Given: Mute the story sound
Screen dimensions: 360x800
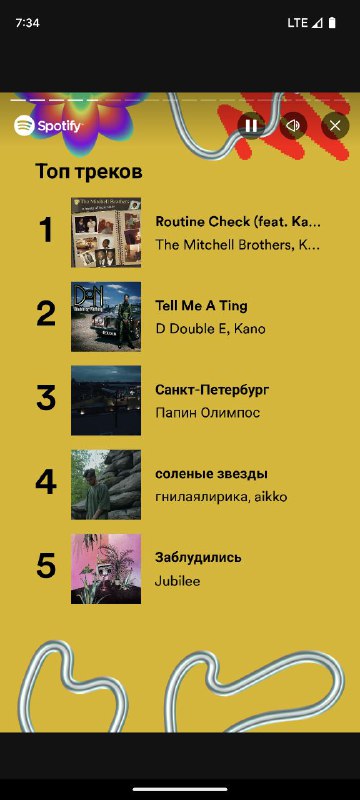Looking at the screenshot, I should (x=293, y=126).
